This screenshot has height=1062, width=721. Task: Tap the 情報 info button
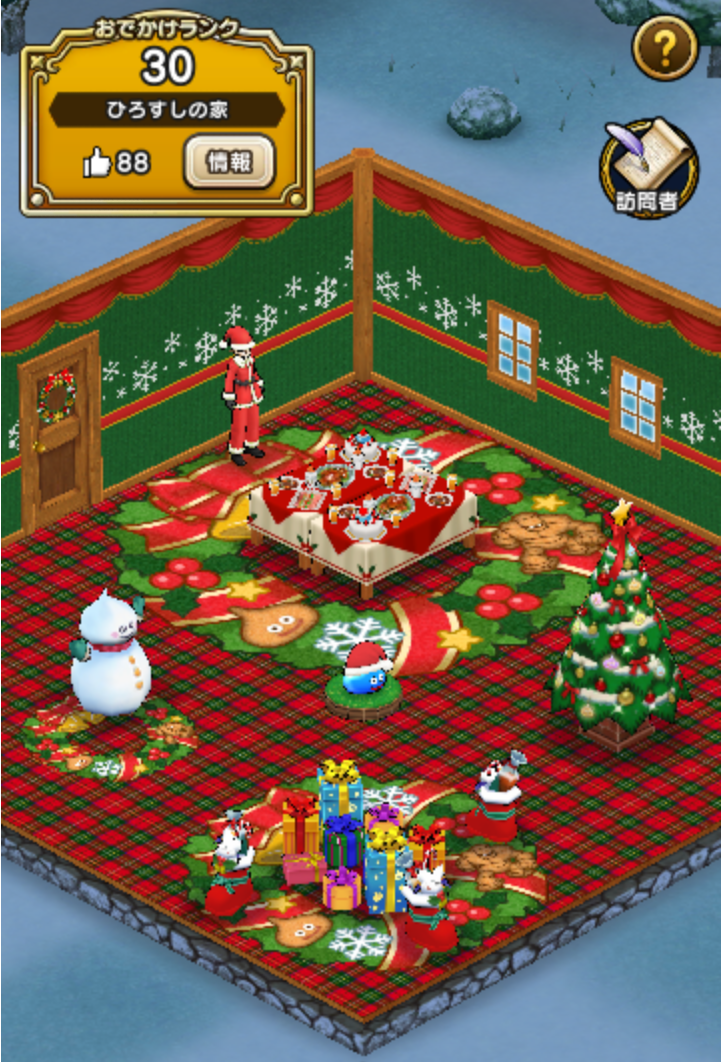coord(228,162)
